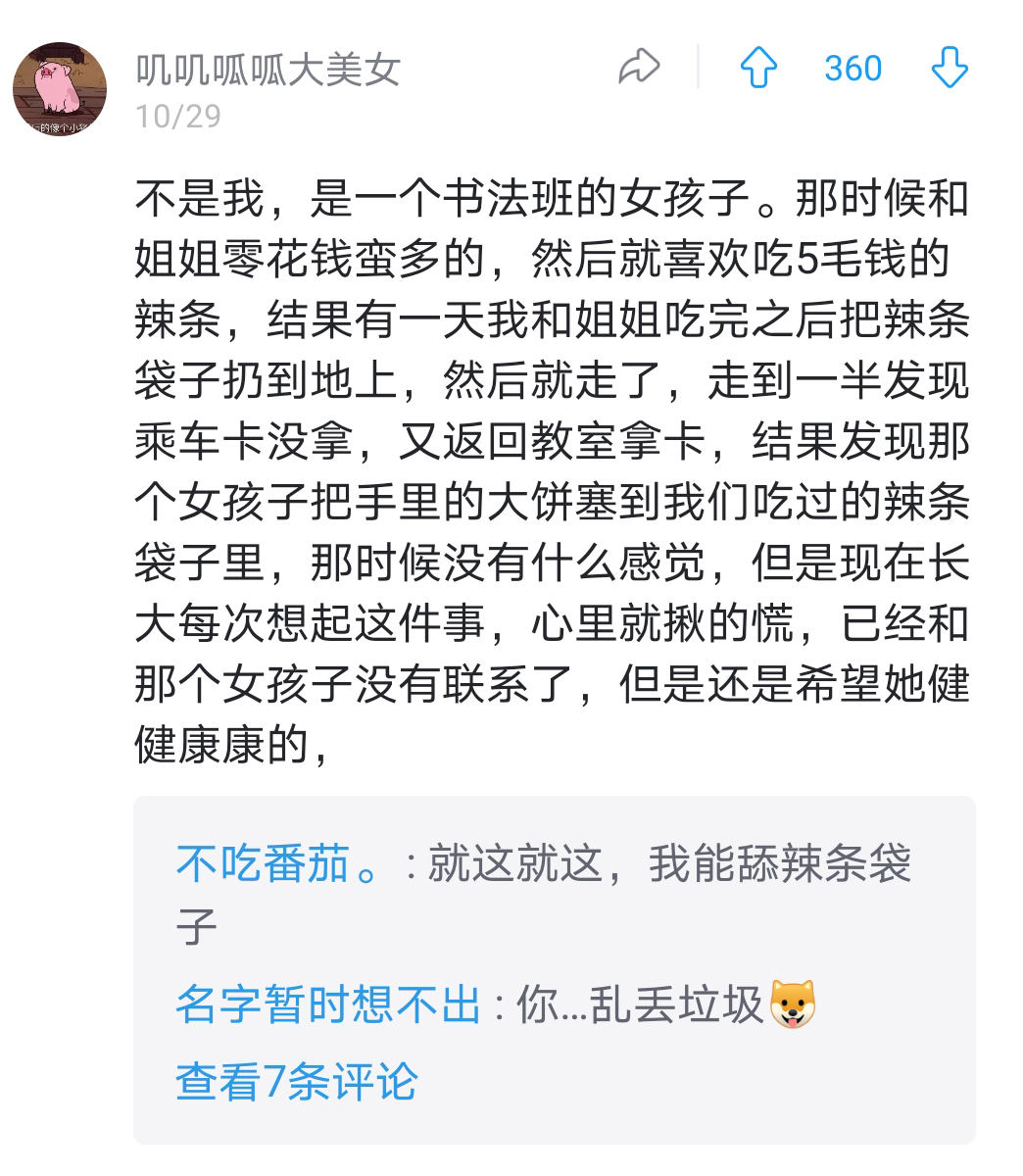Click the vote count number 360
The height and width of the screenshot is (1176, 1023).
854,65
